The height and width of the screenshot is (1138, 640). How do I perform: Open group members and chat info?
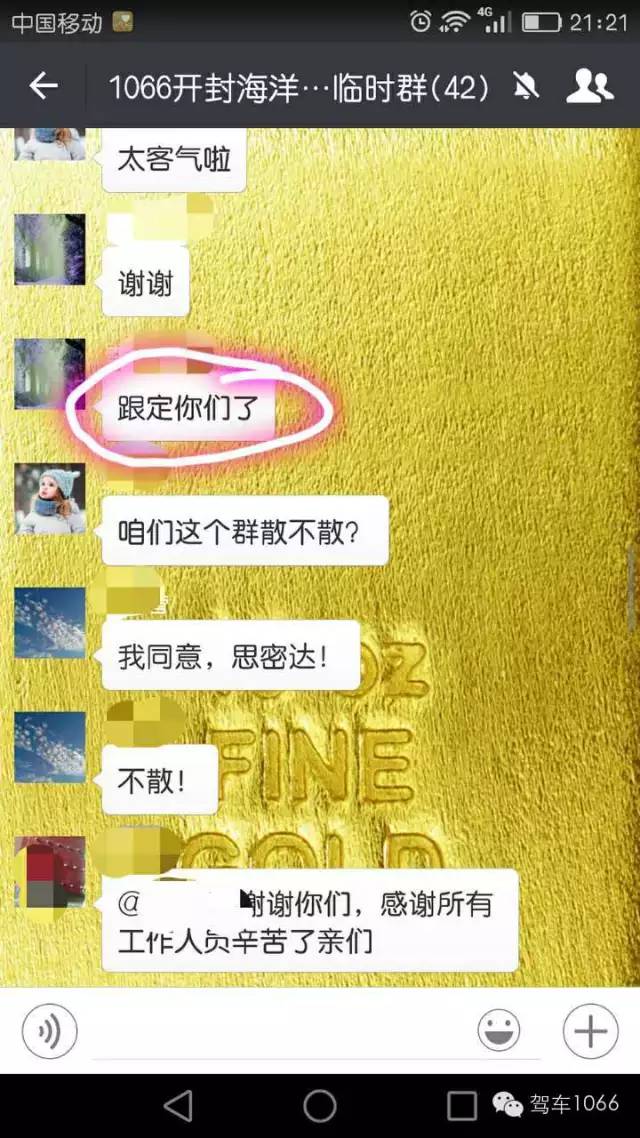pyautogui.click(x=589, y=87)
